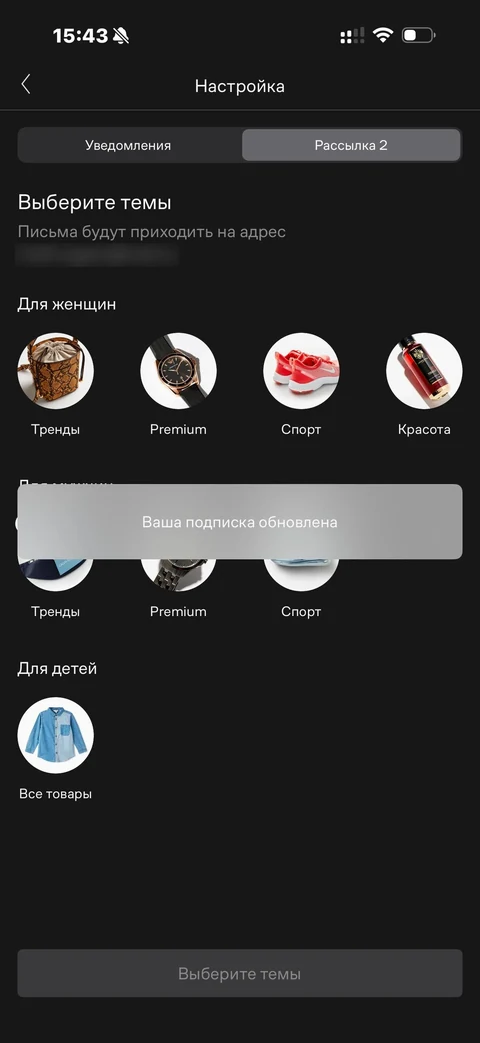Tap the Выберите темы button at the bottom
This screenshot has height=1043, width=480.
(240, 973)
